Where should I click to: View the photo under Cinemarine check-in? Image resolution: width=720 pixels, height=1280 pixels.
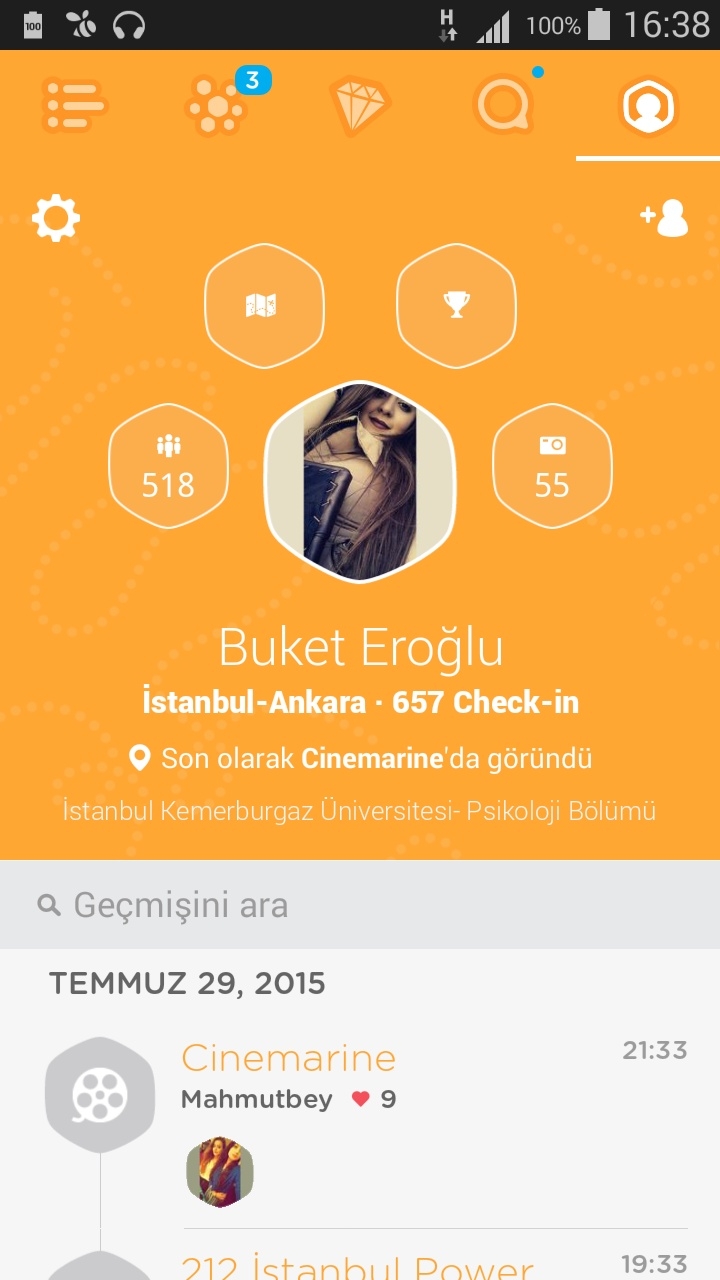pyautogui.click(x=220, y=1171)
